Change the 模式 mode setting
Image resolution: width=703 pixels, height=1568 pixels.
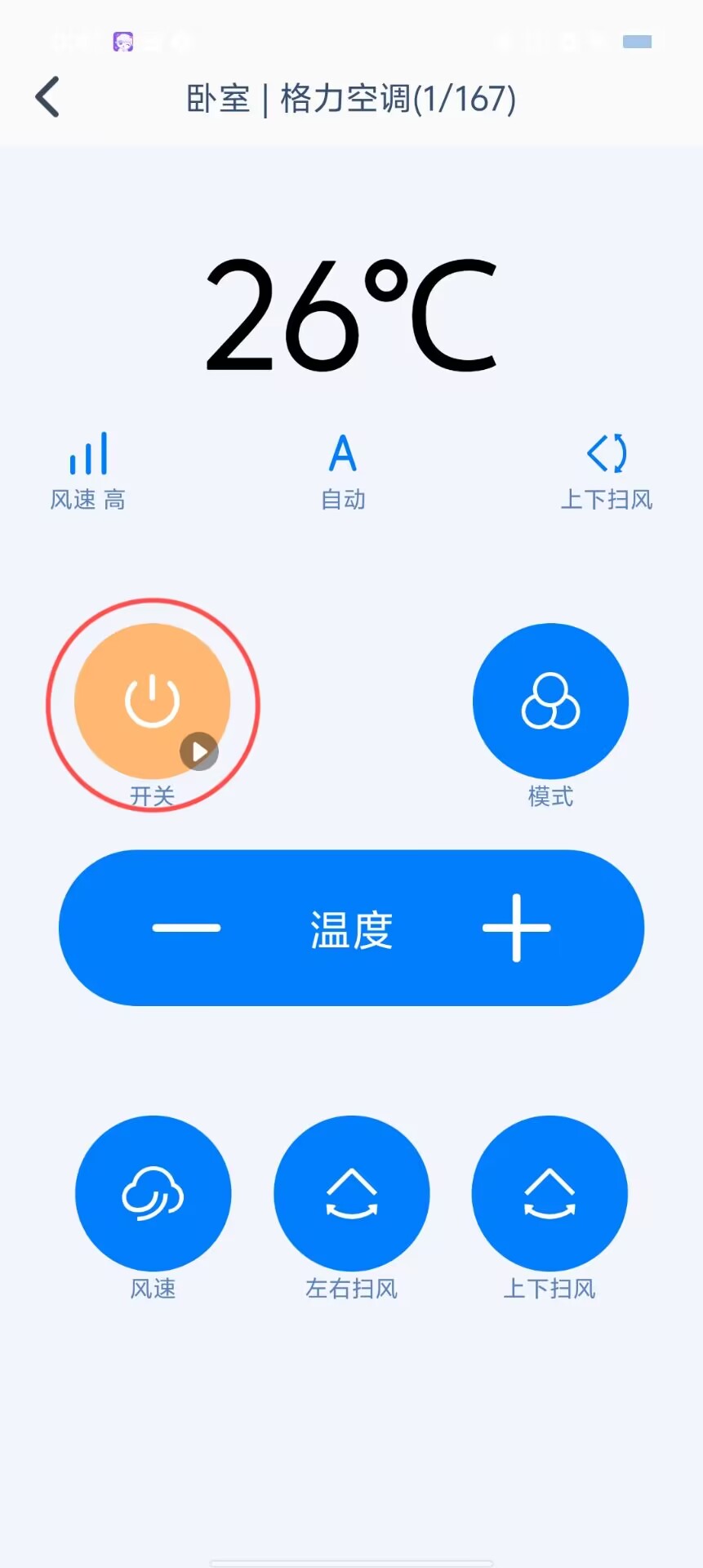point(550,701)
